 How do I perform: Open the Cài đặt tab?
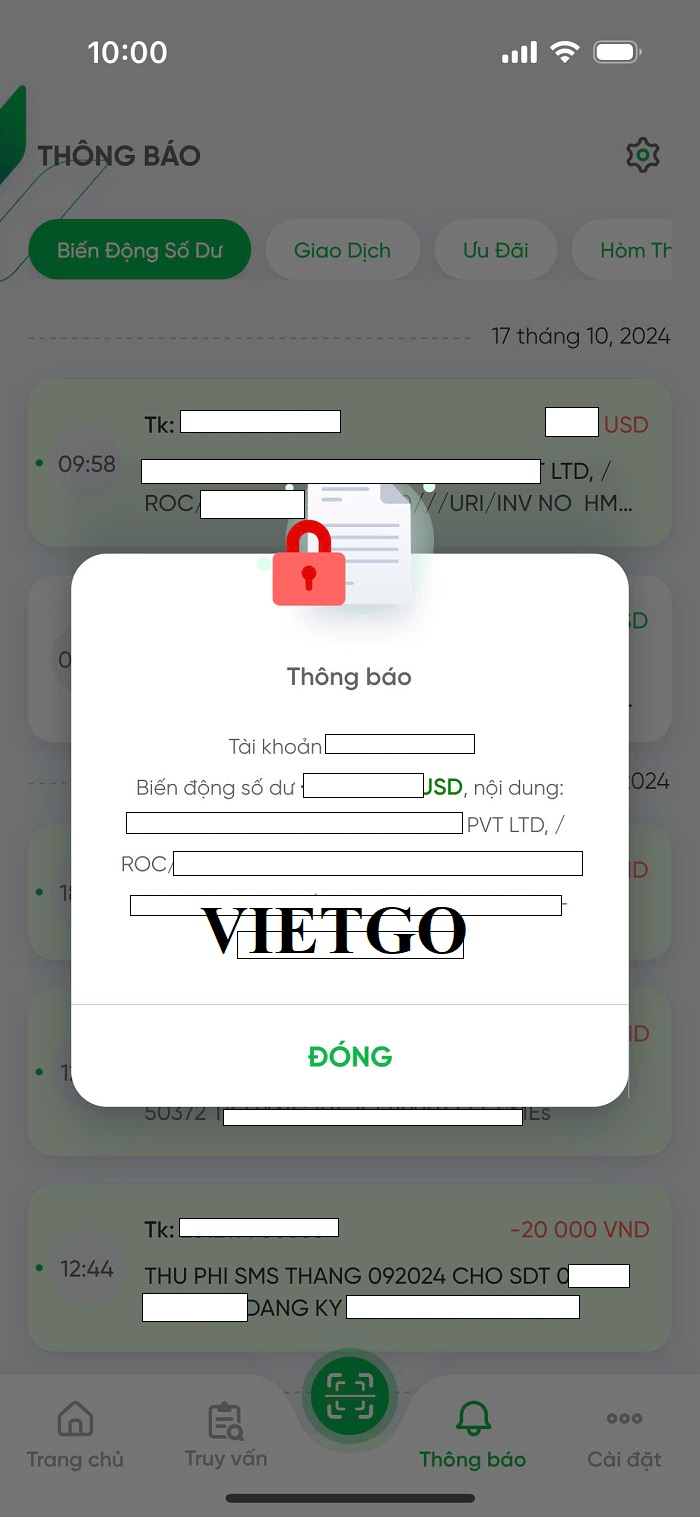pos(624,1435)
